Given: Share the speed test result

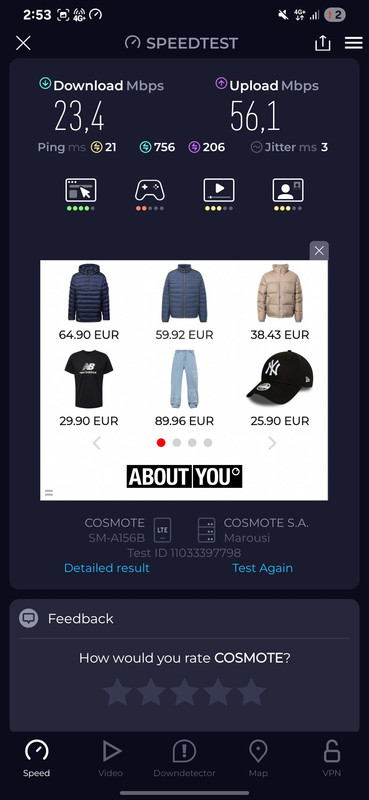Looking at the screenshot, I should (323, 43).
